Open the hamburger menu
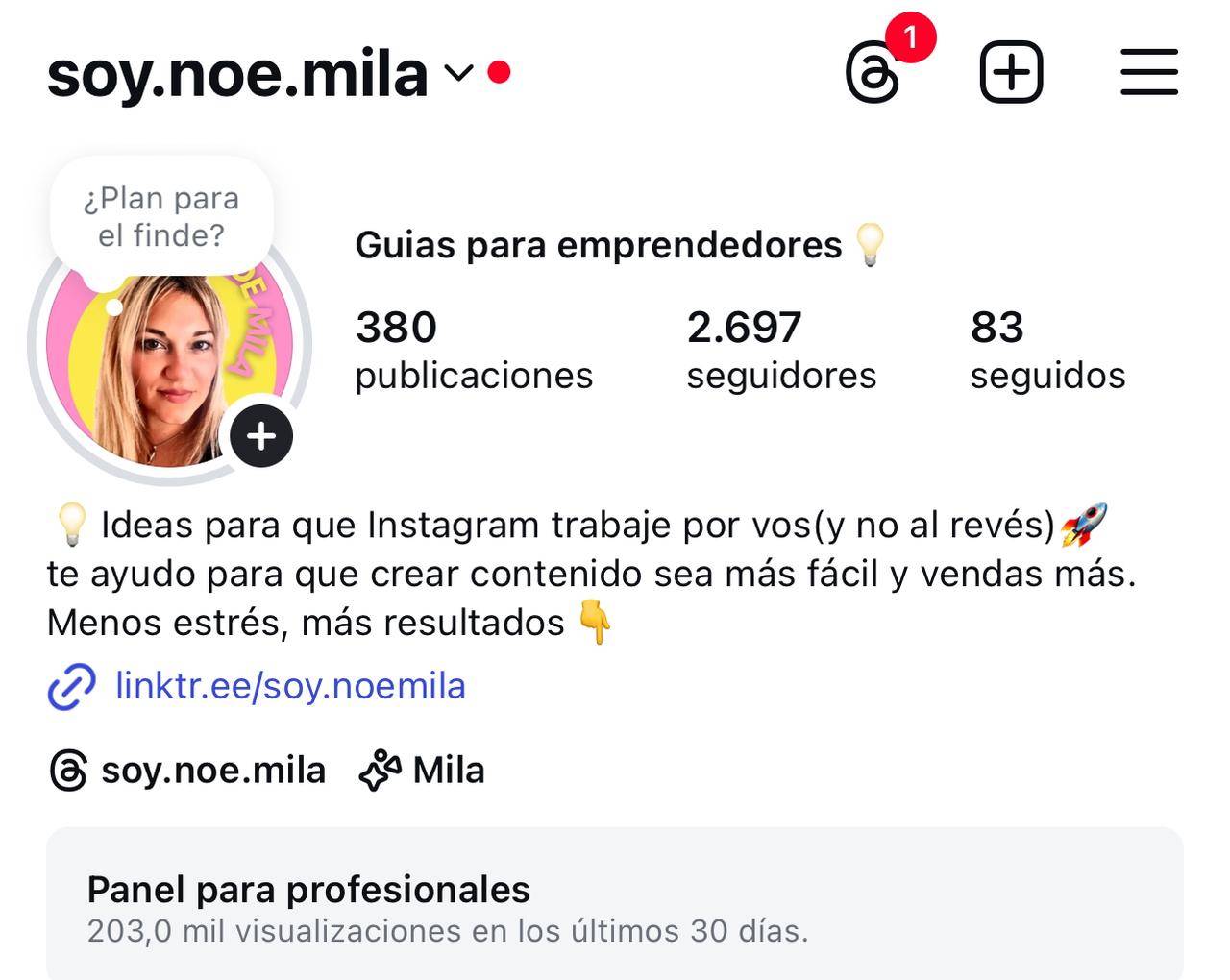1230x980 pixels. tap(1148, 72)
